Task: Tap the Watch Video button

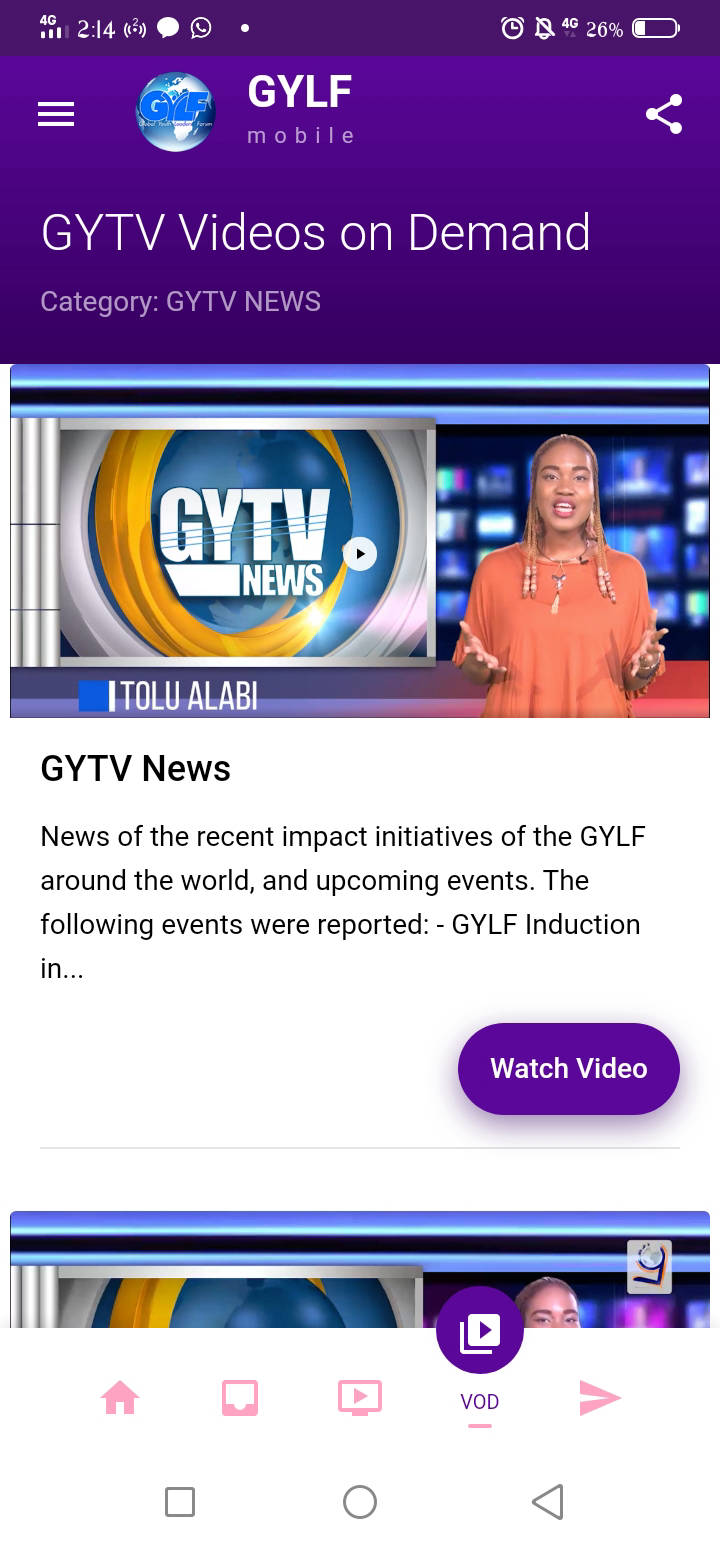Action: click(x=568, y=1068)
